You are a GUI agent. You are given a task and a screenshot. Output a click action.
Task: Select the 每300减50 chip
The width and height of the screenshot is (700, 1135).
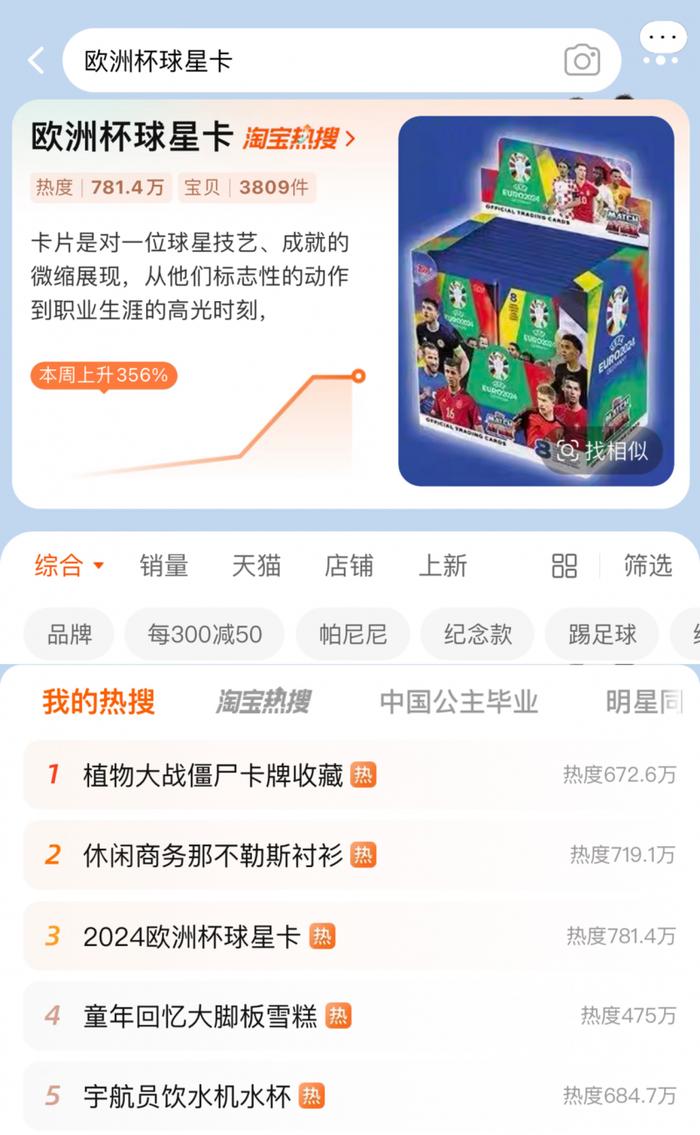point(204,634)
